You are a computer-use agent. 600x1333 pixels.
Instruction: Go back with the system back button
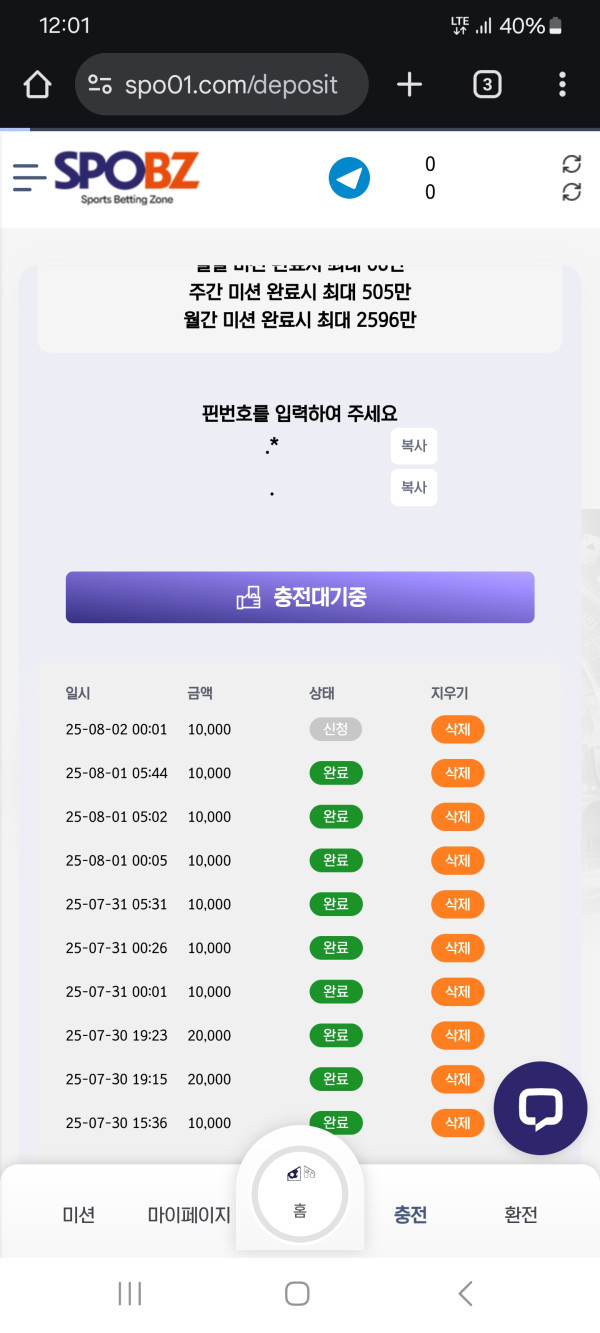465,1293
